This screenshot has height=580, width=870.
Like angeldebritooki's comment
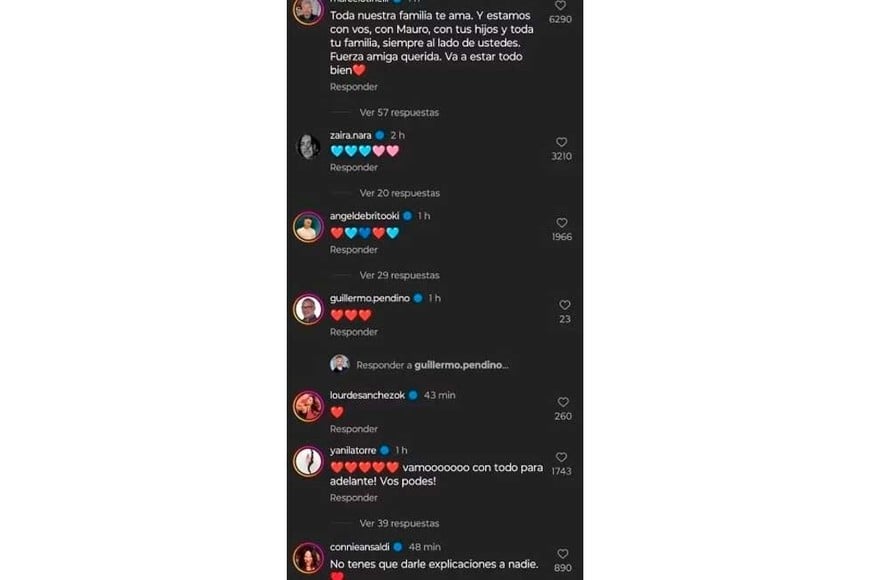point(561,223)
